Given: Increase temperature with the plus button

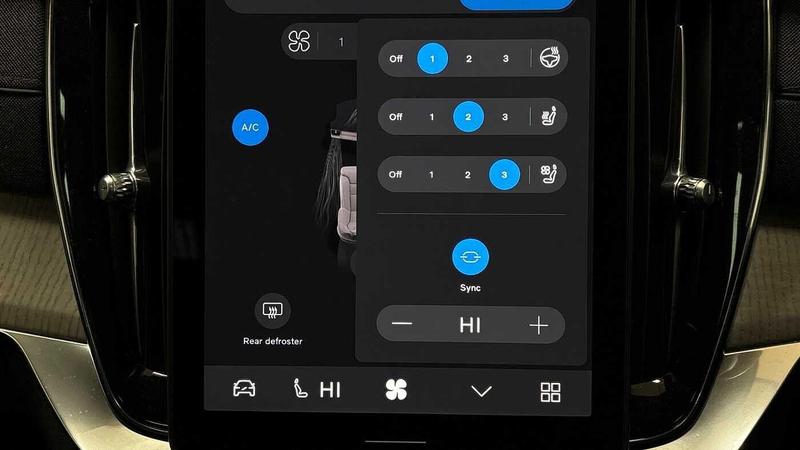Looking at the screenshot, I should [539, 325].
